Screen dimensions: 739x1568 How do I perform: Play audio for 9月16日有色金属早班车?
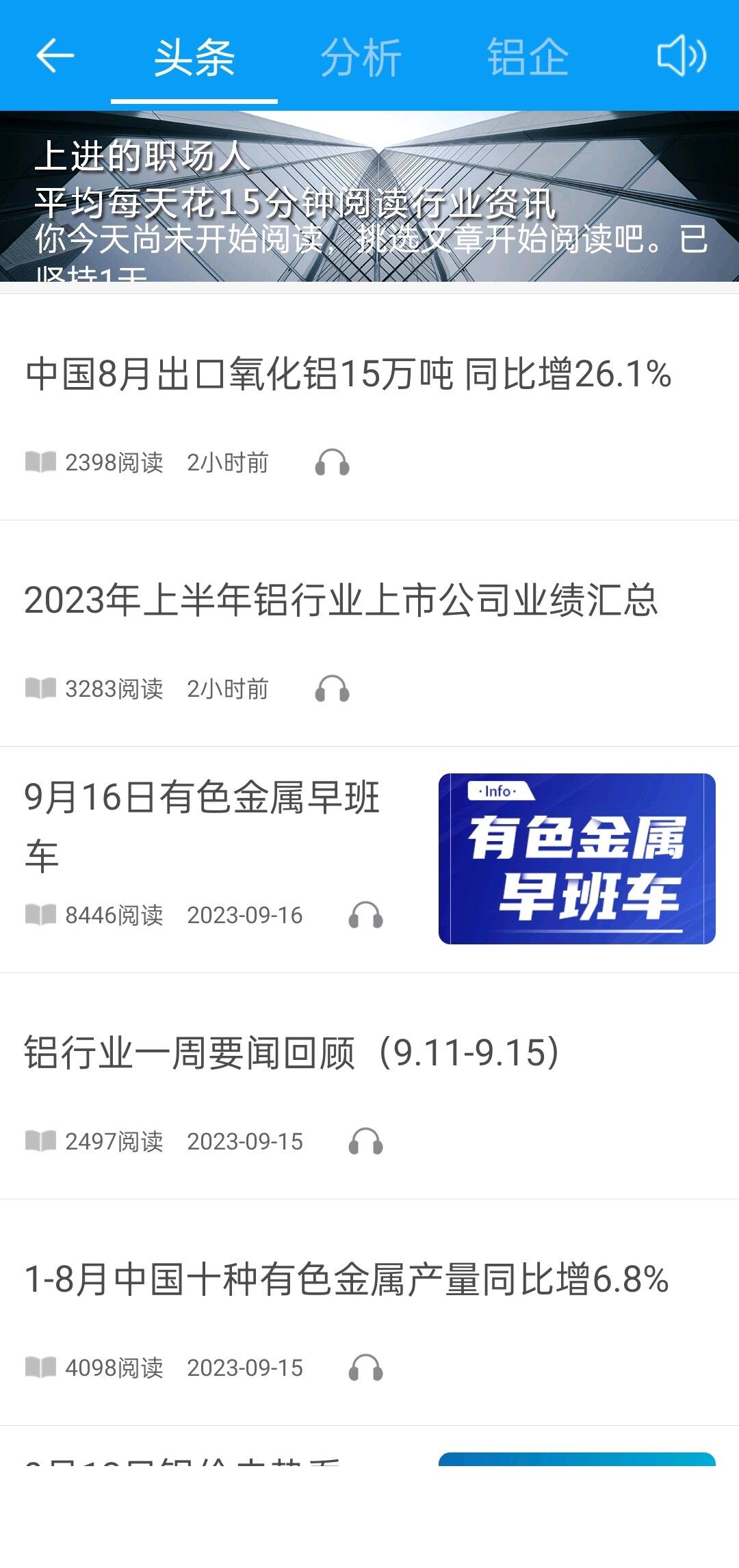(x=366, y=916)
